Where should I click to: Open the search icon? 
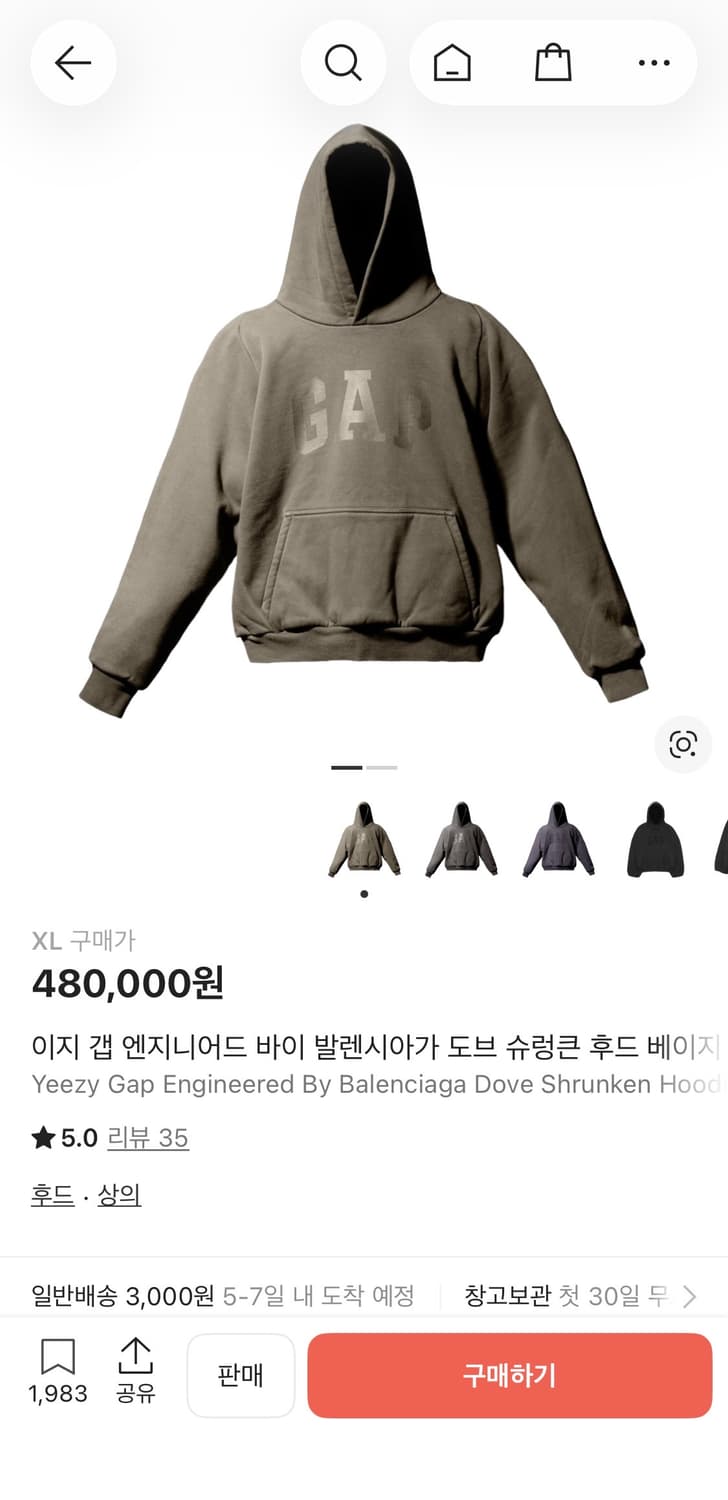coord(343,62)
